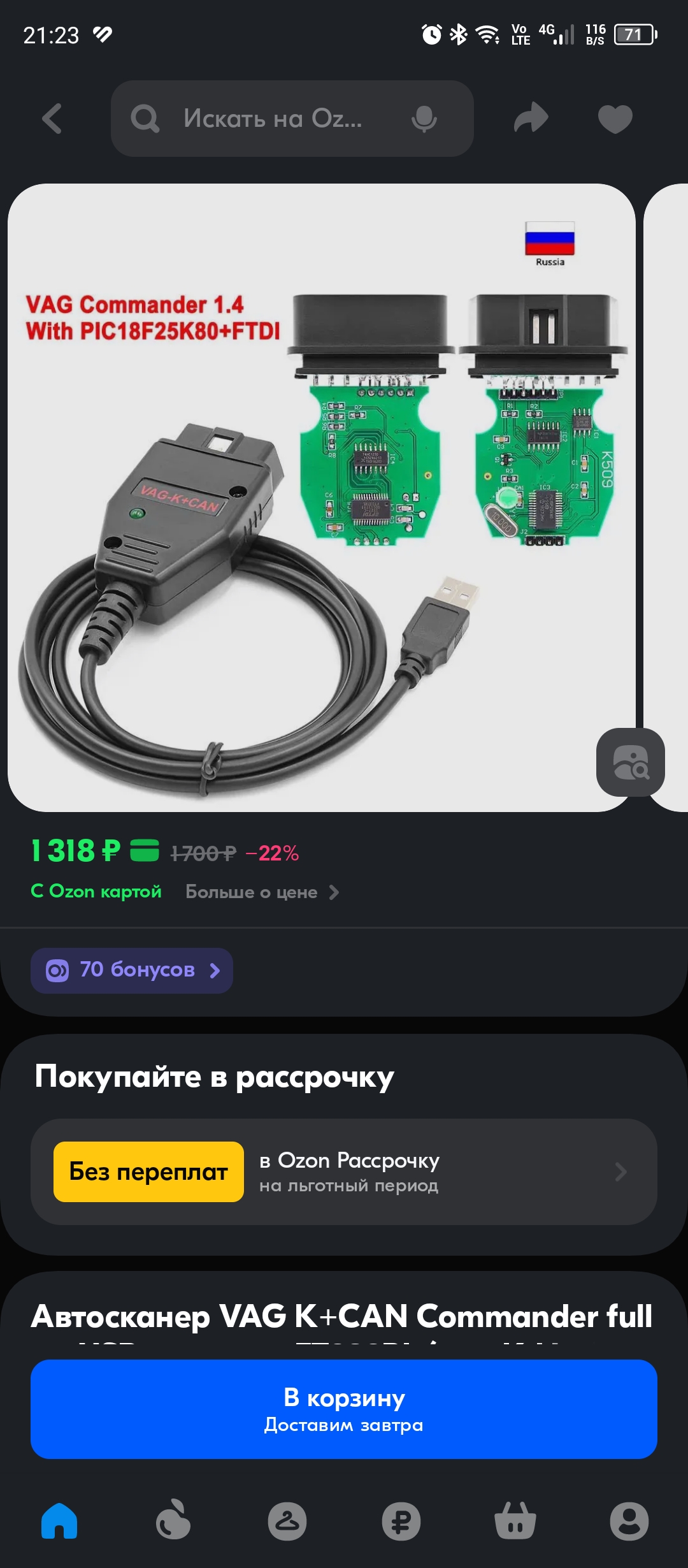Find similar items by photo
This screenshot has width=688, height=1568.
pos(630,762)
